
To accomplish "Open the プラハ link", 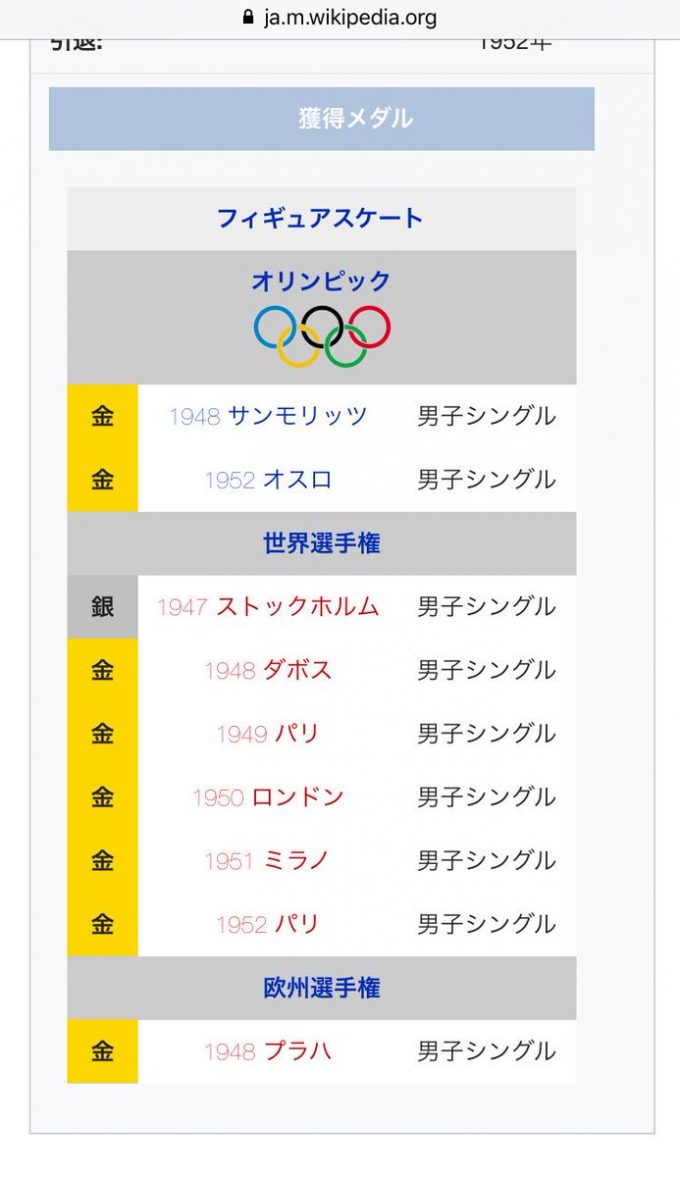I will pyautogui.click(x=297, y=1051).
